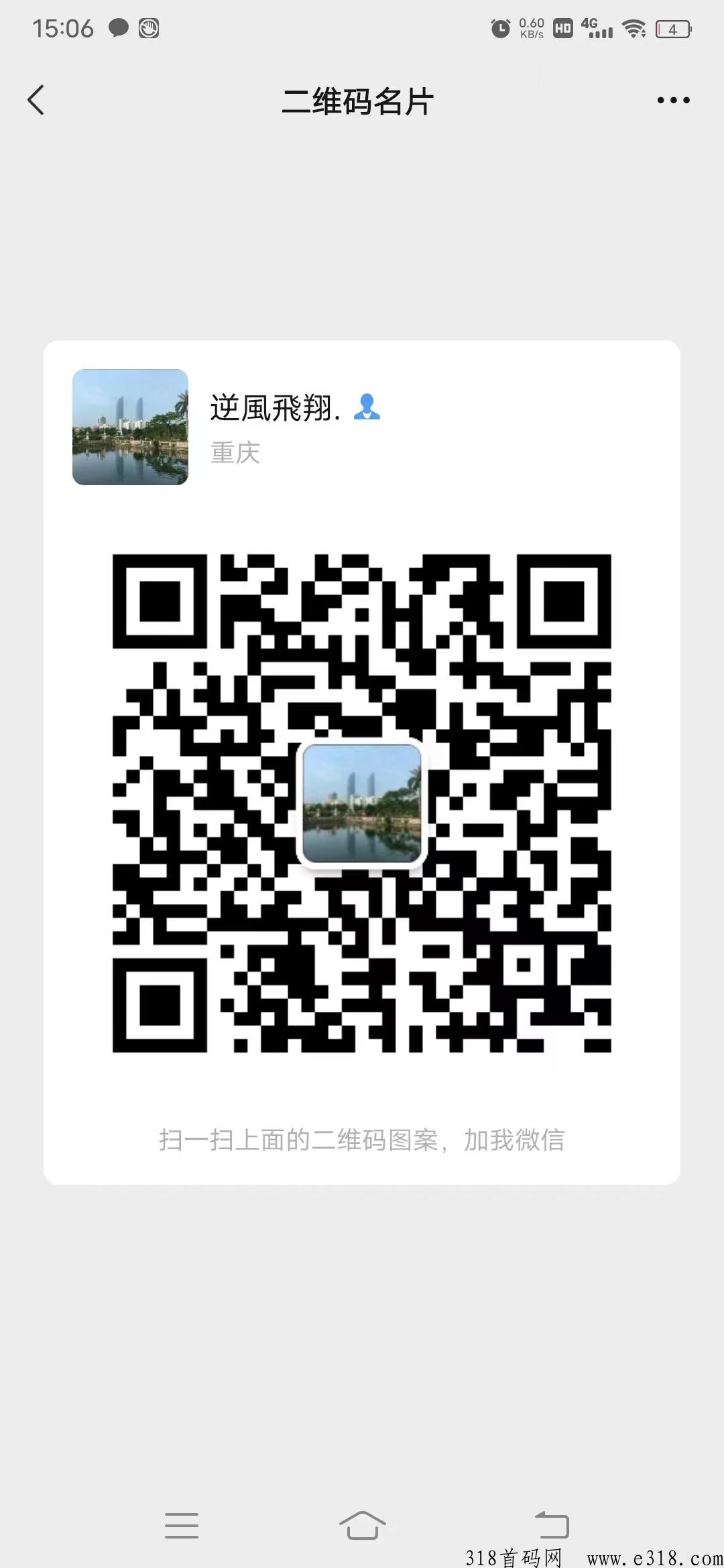
Task: Go back from the QR code card page
Action: [x=36, y=101]
